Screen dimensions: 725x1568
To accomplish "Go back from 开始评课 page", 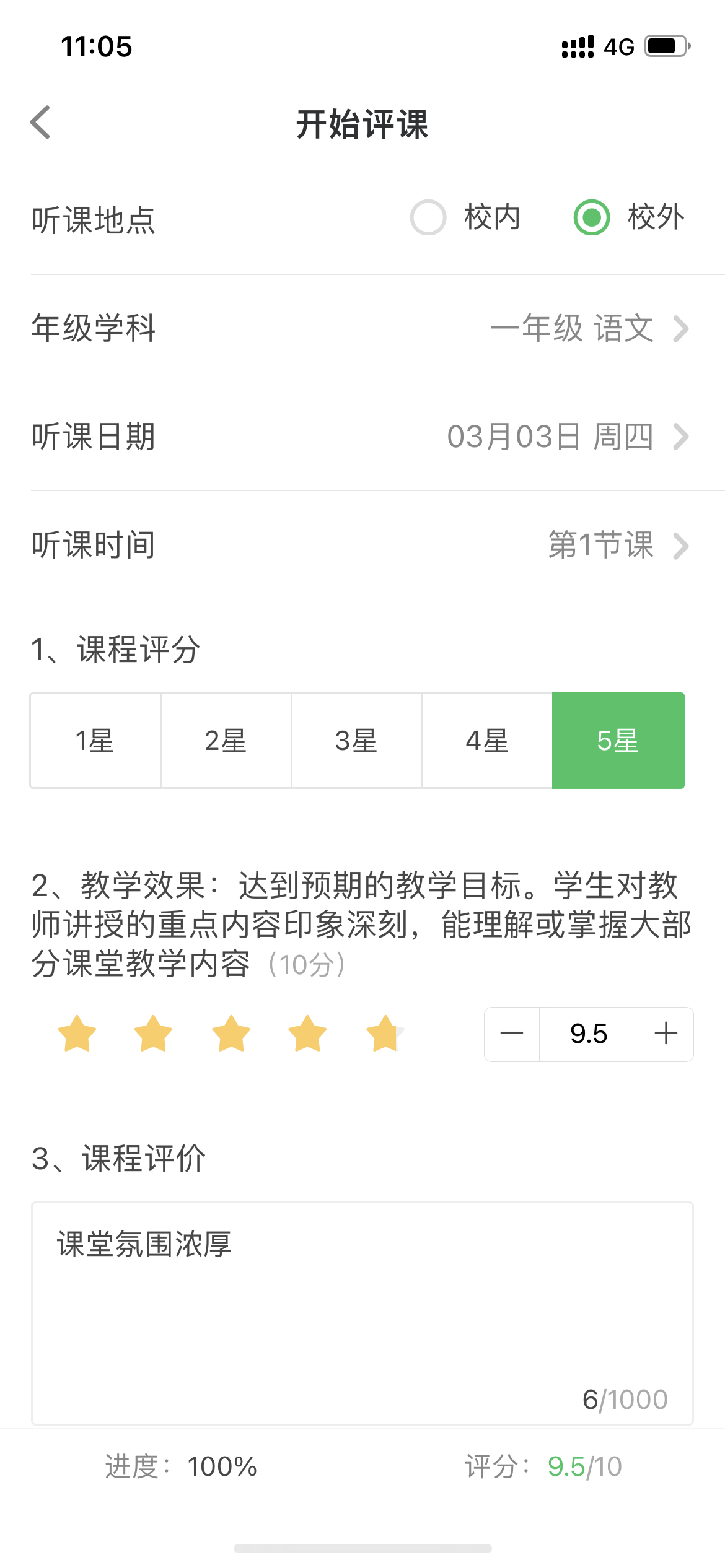I will tap(41, 122).
